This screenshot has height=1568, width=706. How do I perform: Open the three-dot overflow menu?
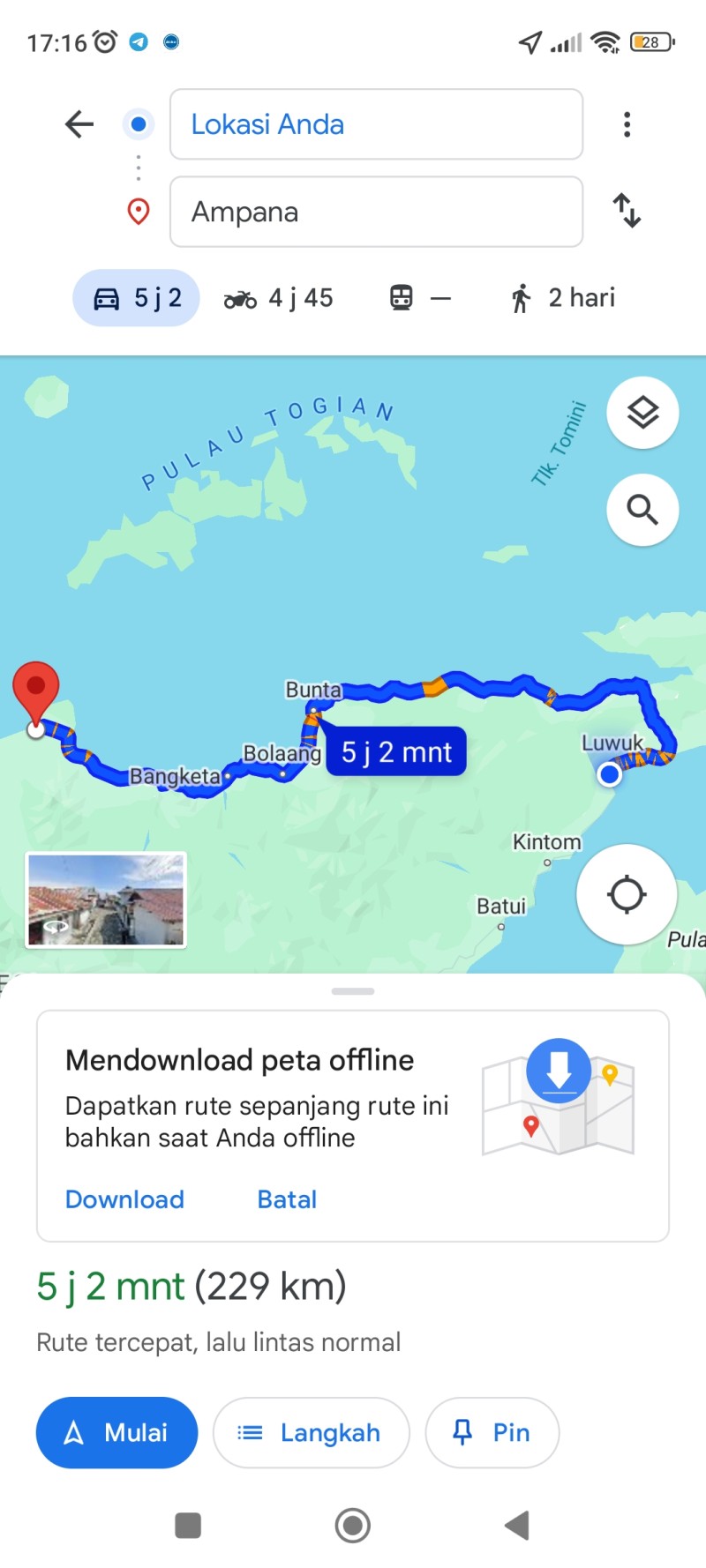(627, 124)
